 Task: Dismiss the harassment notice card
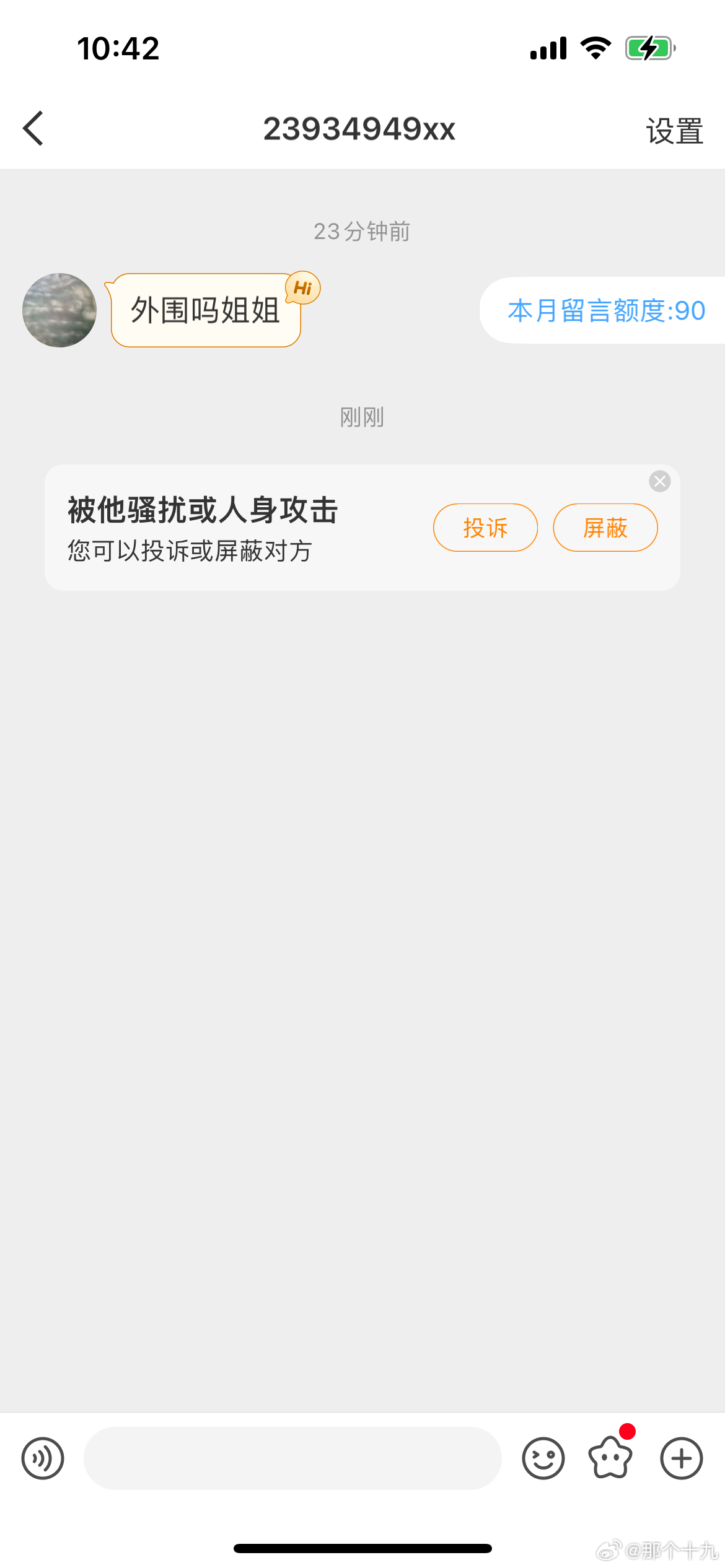pos(659,481)
